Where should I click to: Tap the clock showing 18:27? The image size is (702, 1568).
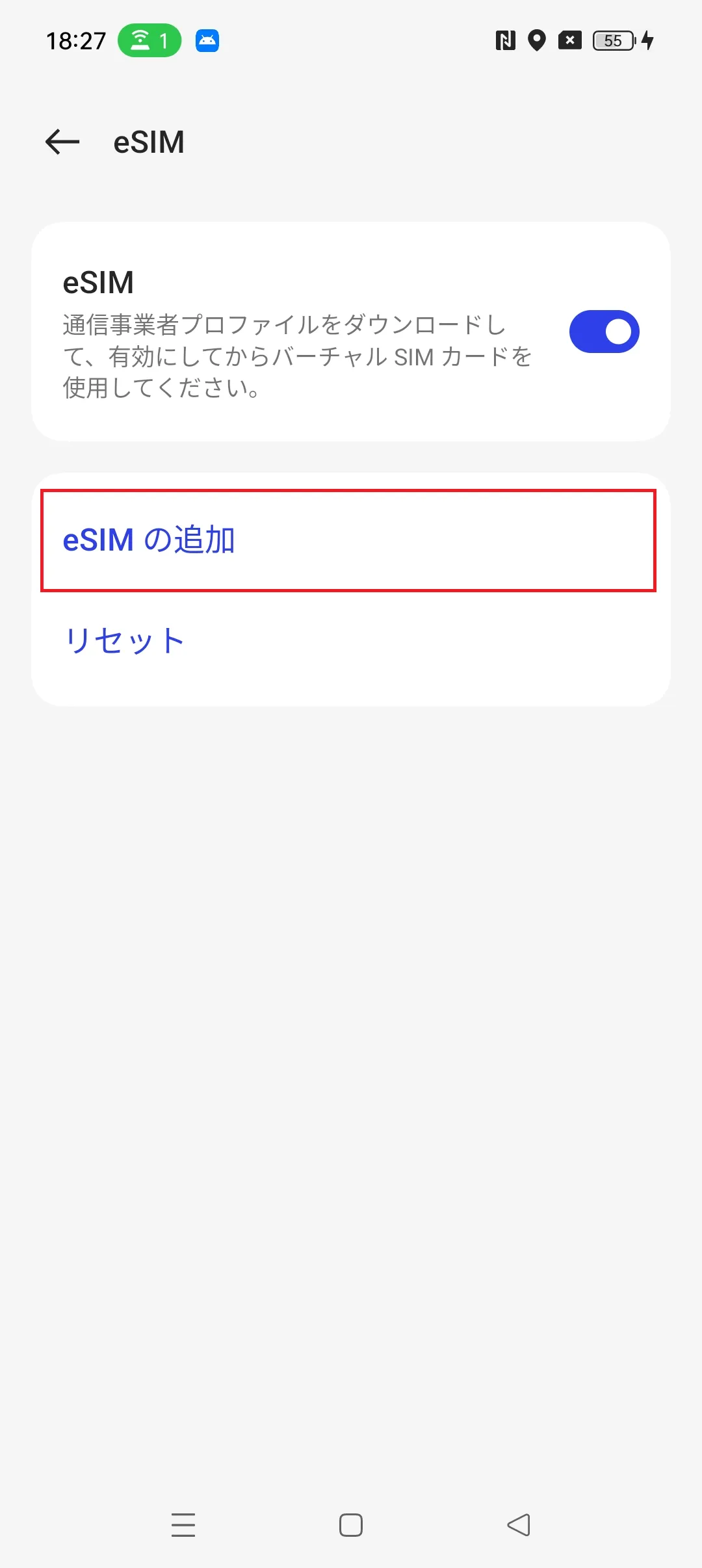click(77, 40)
